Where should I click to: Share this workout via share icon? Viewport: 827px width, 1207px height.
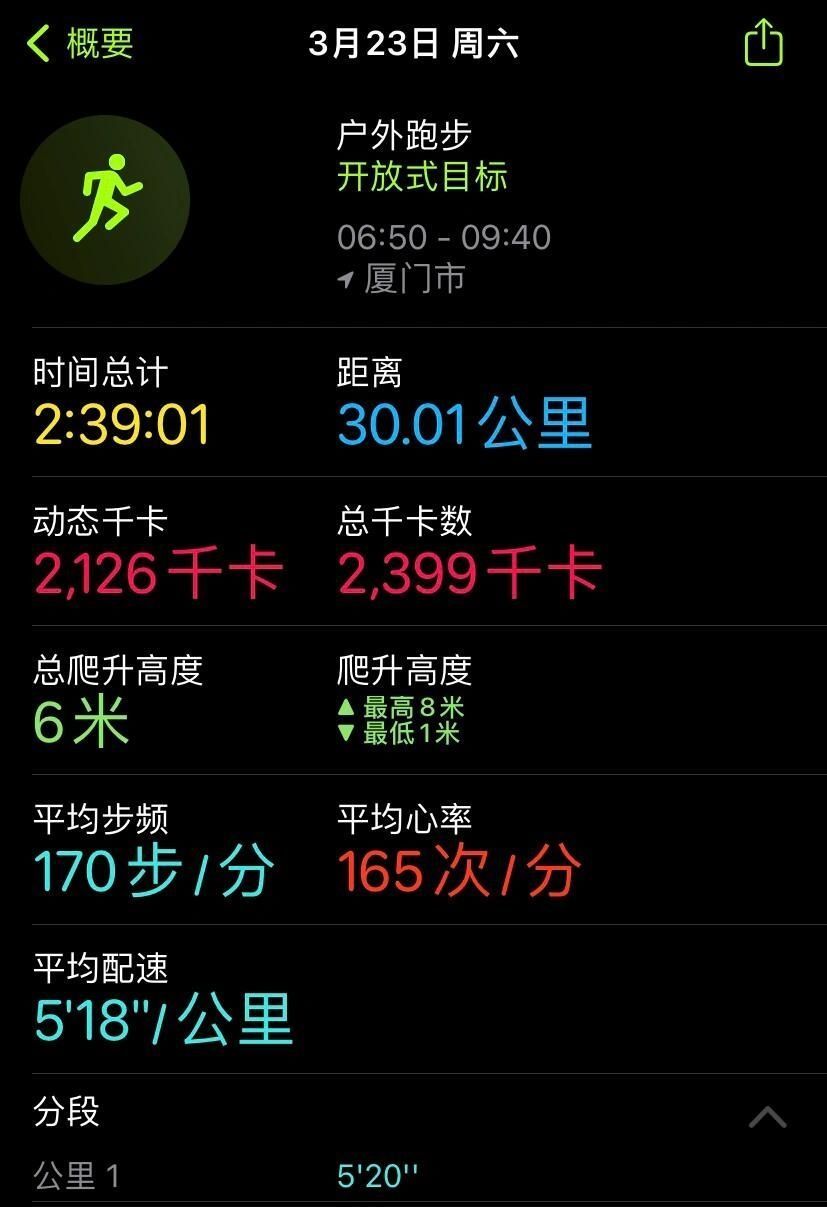(763, 44)
